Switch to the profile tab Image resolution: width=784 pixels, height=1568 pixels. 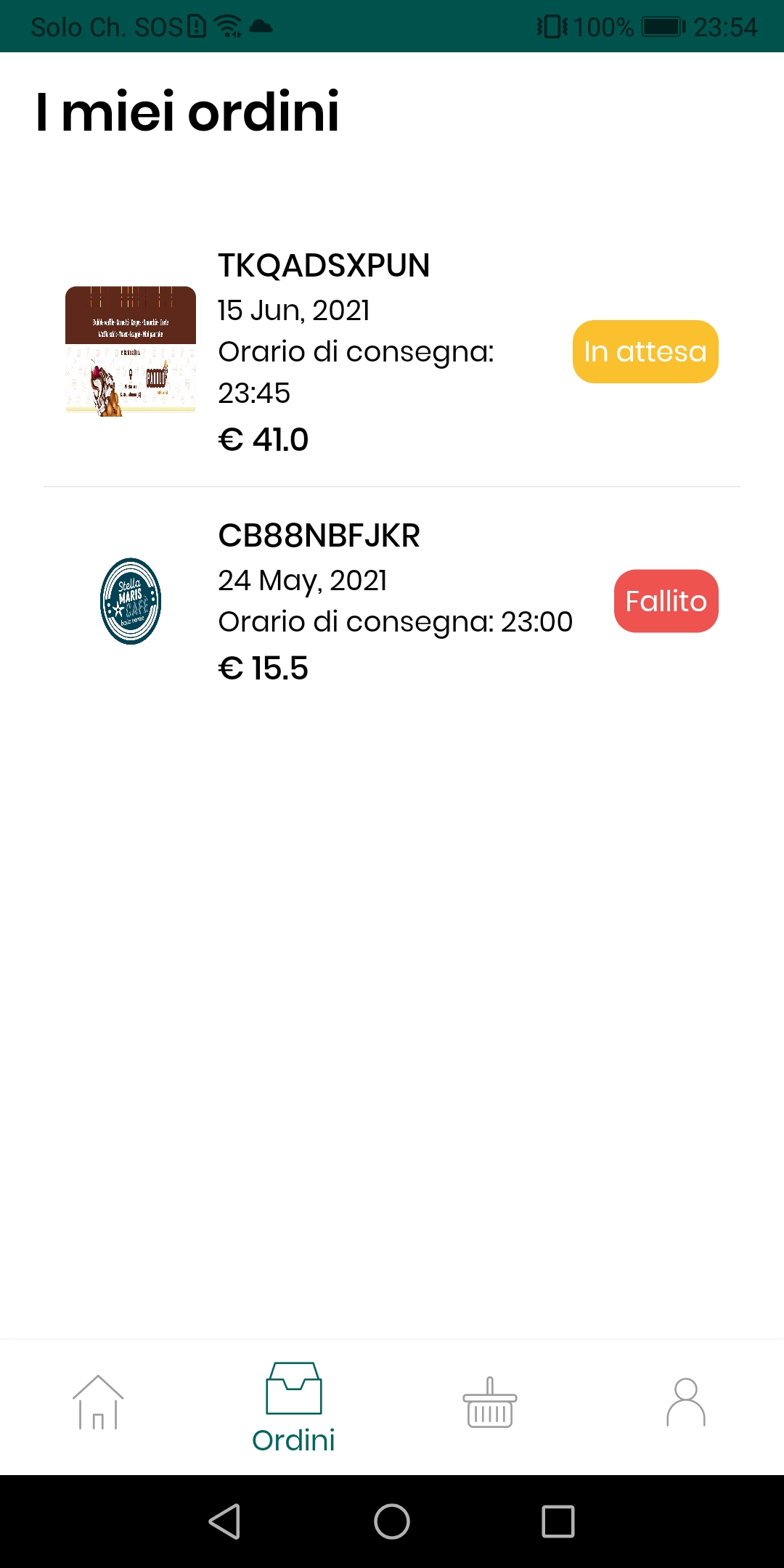pos(686,1402)
